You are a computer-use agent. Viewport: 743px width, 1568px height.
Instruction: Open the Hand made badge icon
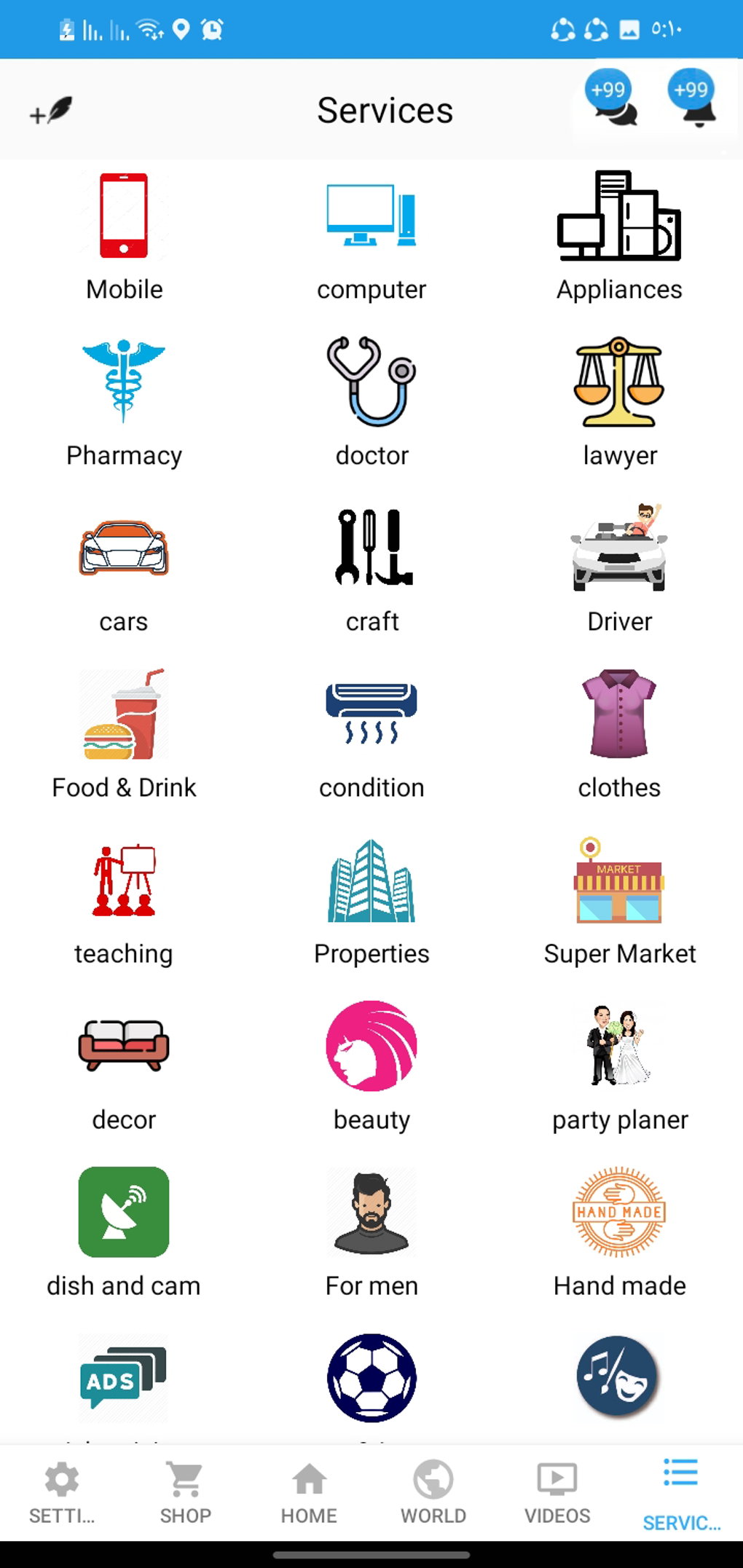tap(618, 1213)
